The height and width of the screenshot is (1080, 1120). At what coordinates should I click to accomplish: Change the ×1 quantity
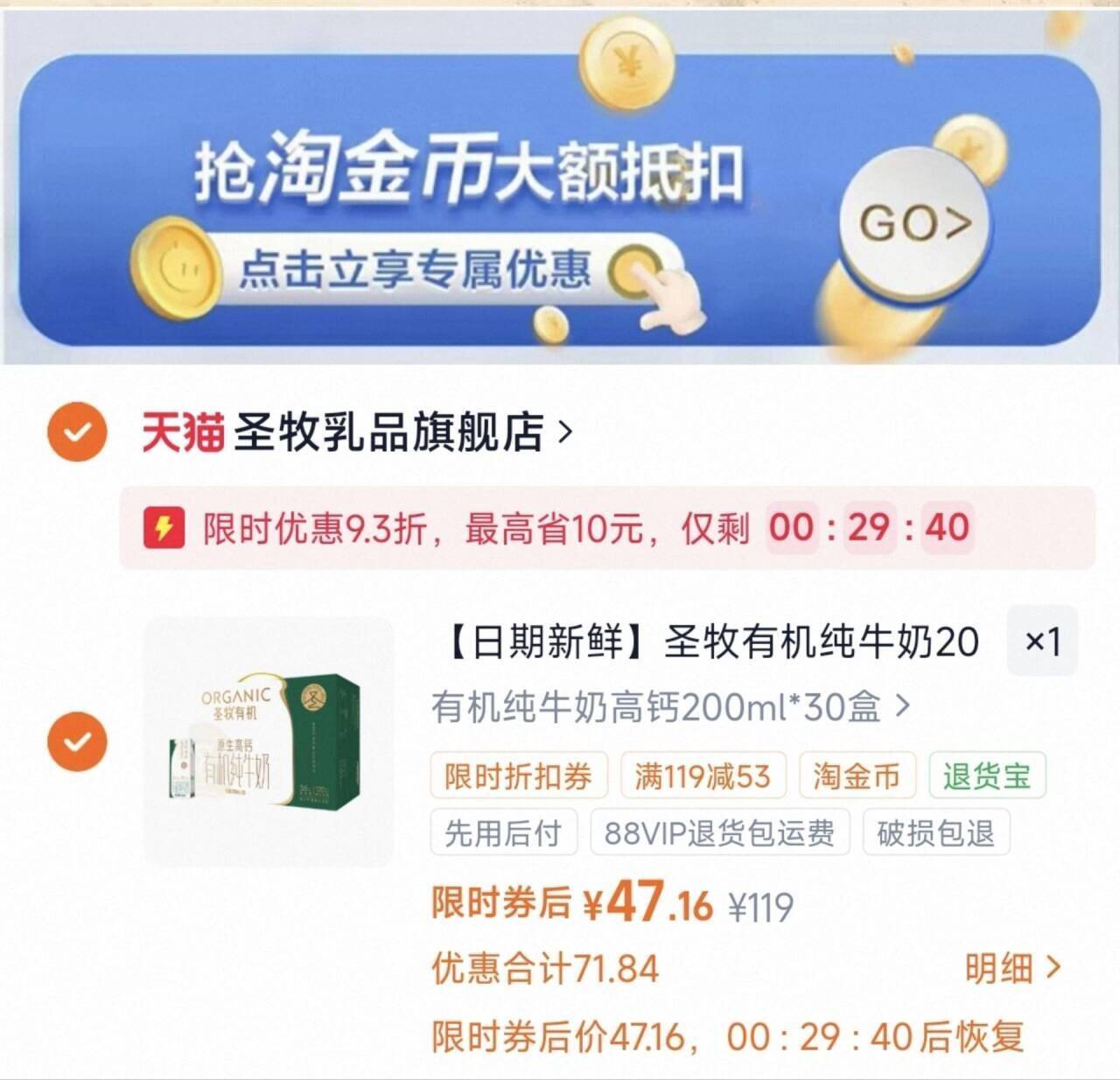point(1042,641)
